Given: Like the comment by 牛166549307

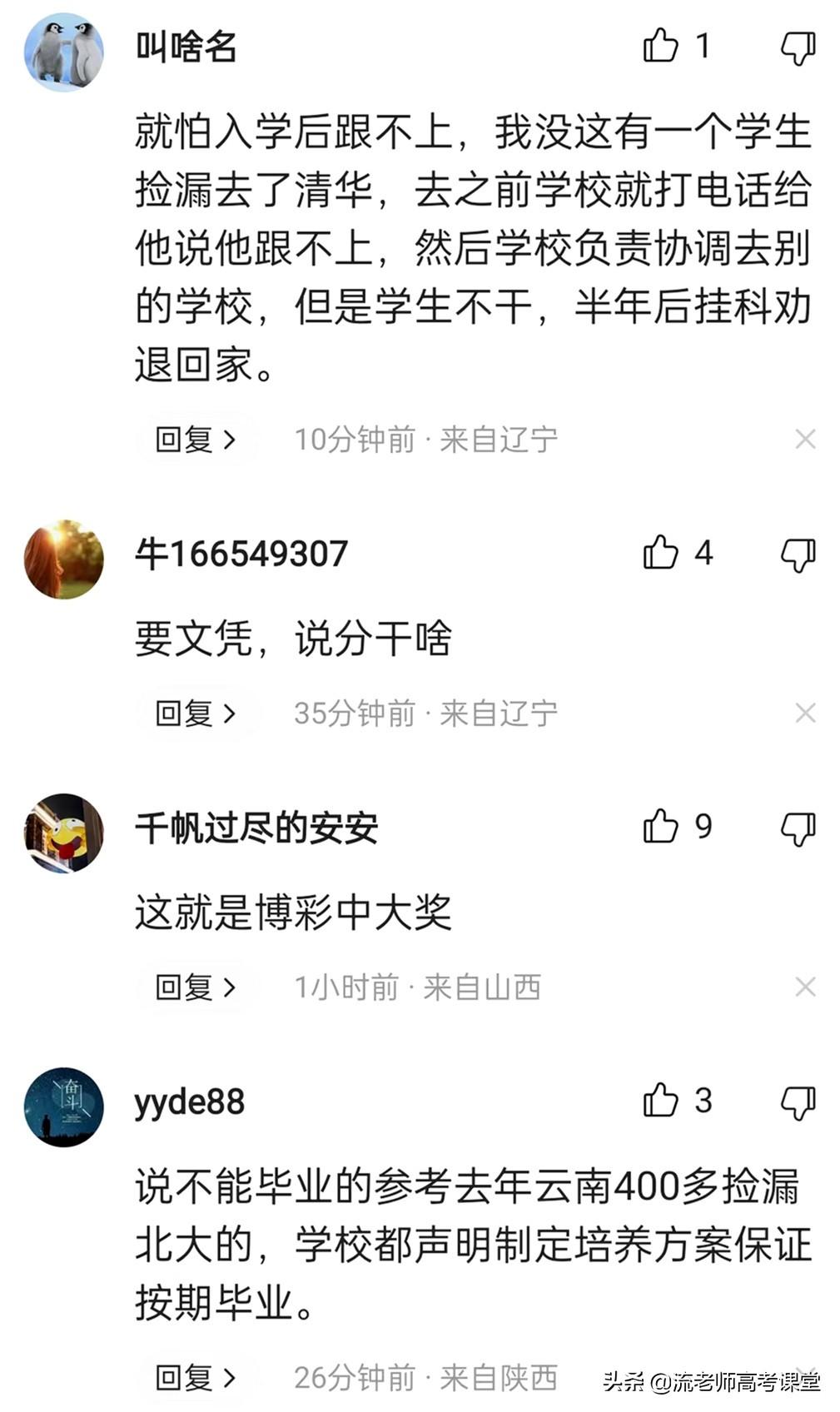Looking at the screenshot, I should pos(660,553).
